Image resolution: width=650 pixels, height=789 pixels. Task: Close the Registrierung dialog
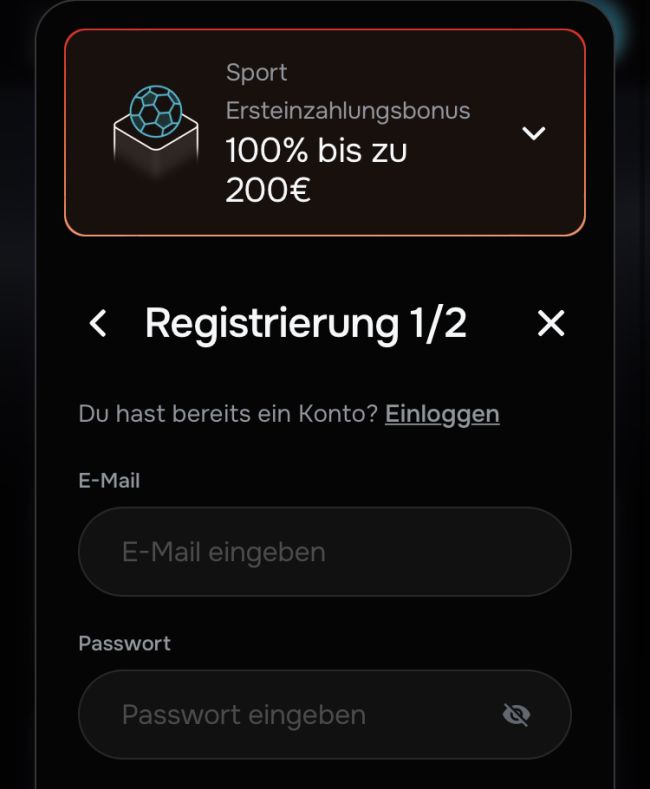tap(551, 323)
